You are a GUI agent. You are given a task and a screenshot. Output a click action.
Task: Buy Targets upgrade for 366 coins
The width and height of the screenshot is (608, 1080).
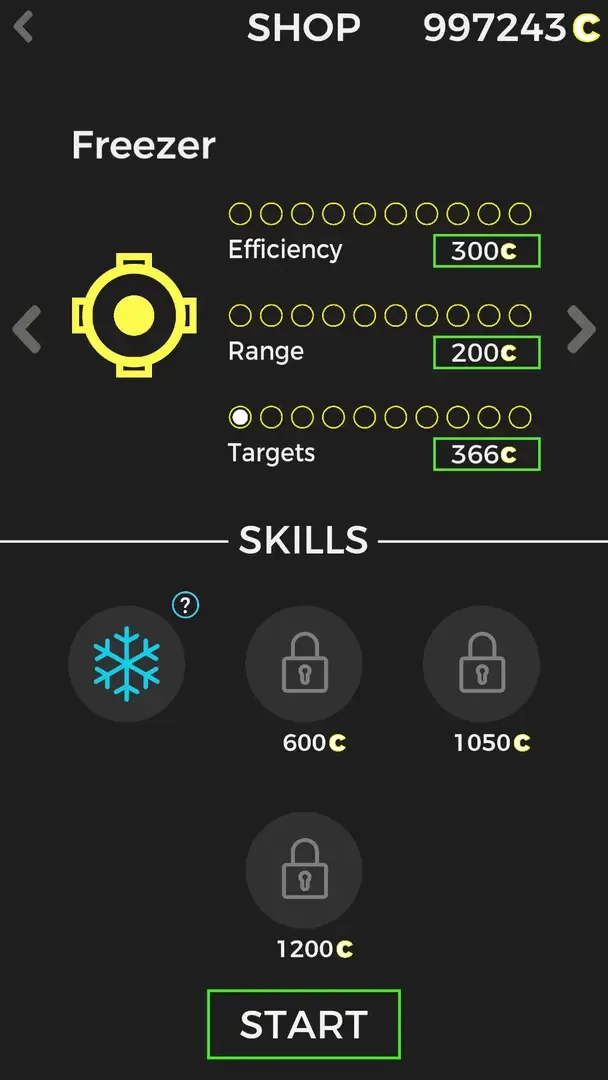tap(486, 455)
